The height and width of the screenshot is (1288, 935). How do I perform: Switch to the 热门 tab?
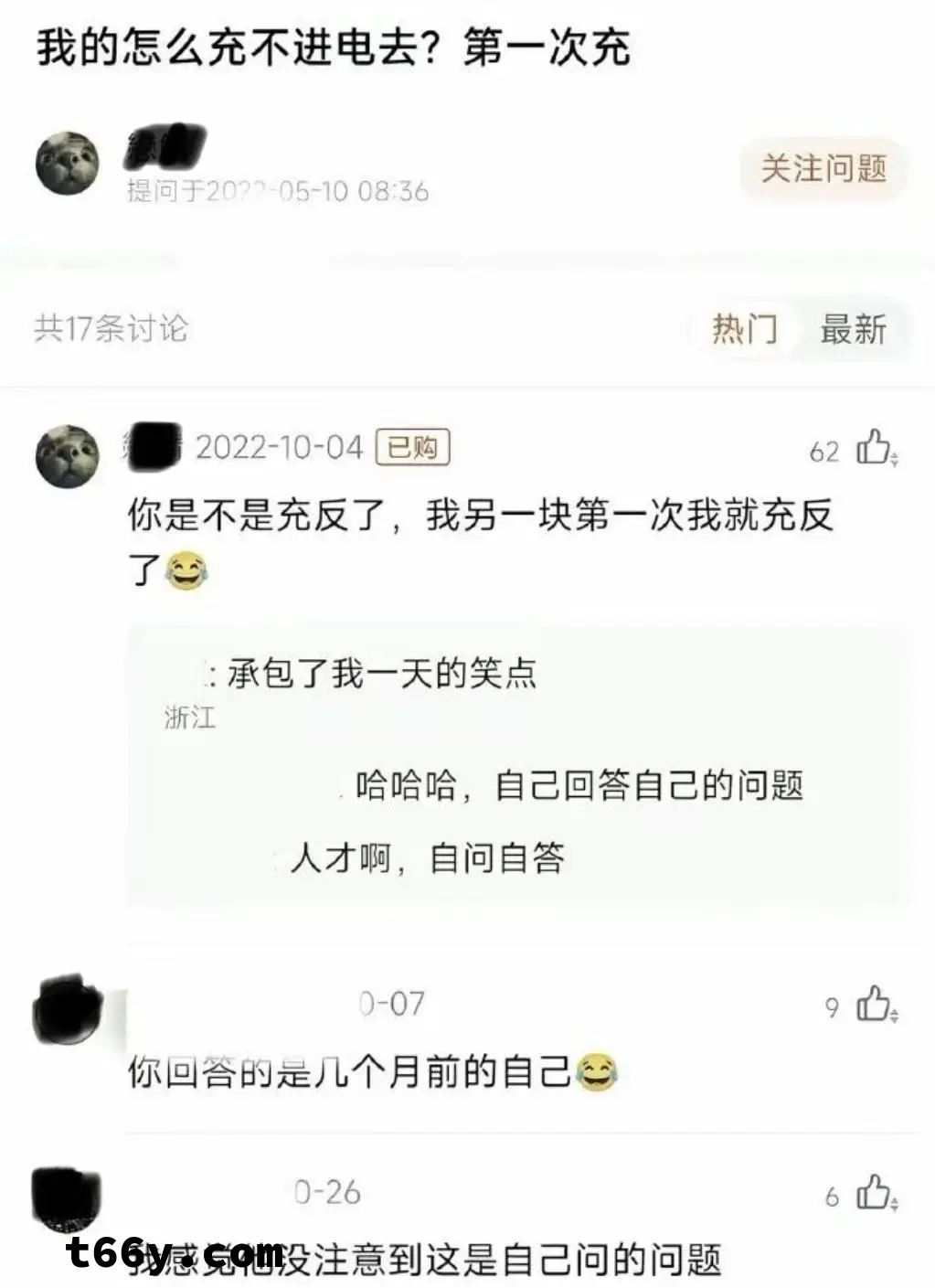pos(745,329)
